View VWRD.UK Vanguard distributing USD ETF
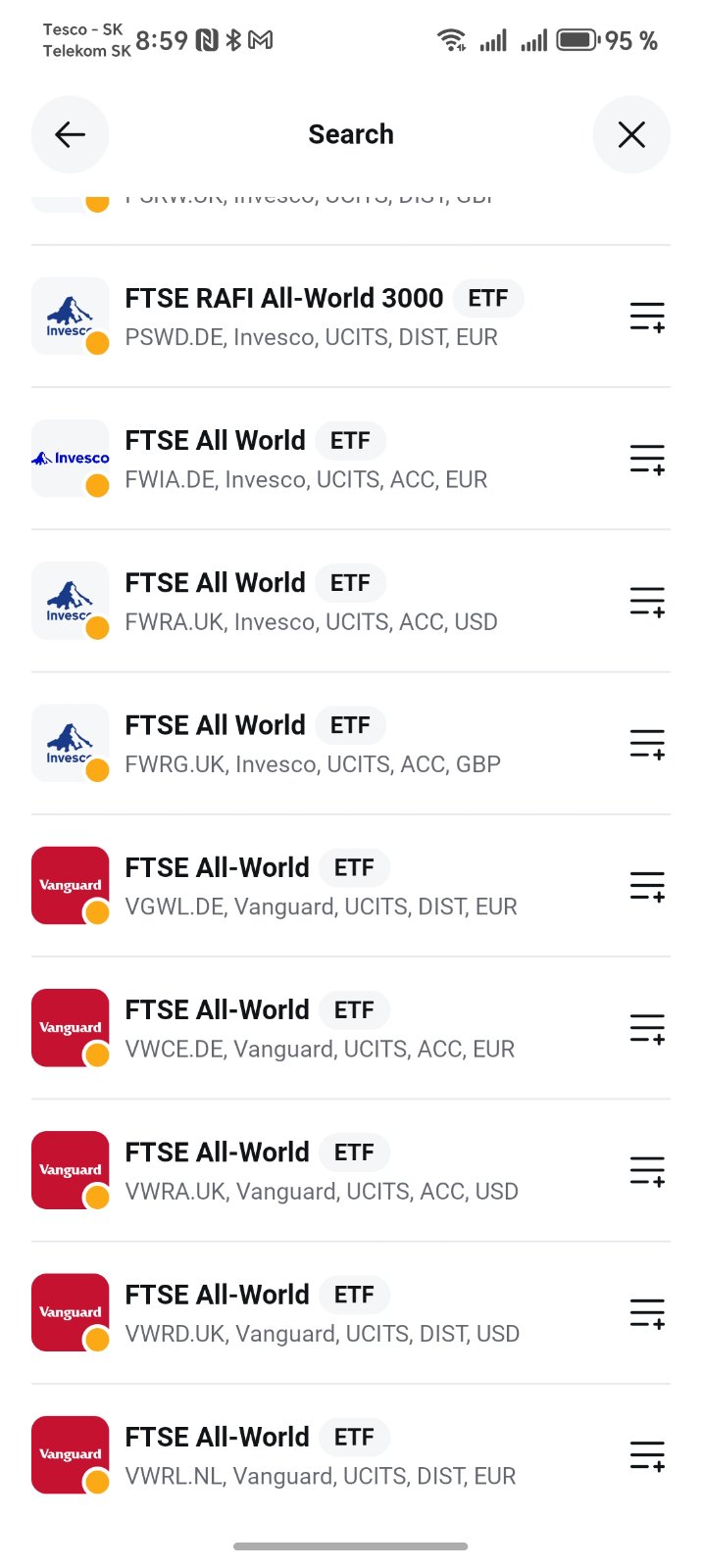The image size is (702, 1568). pos(324,1312)
